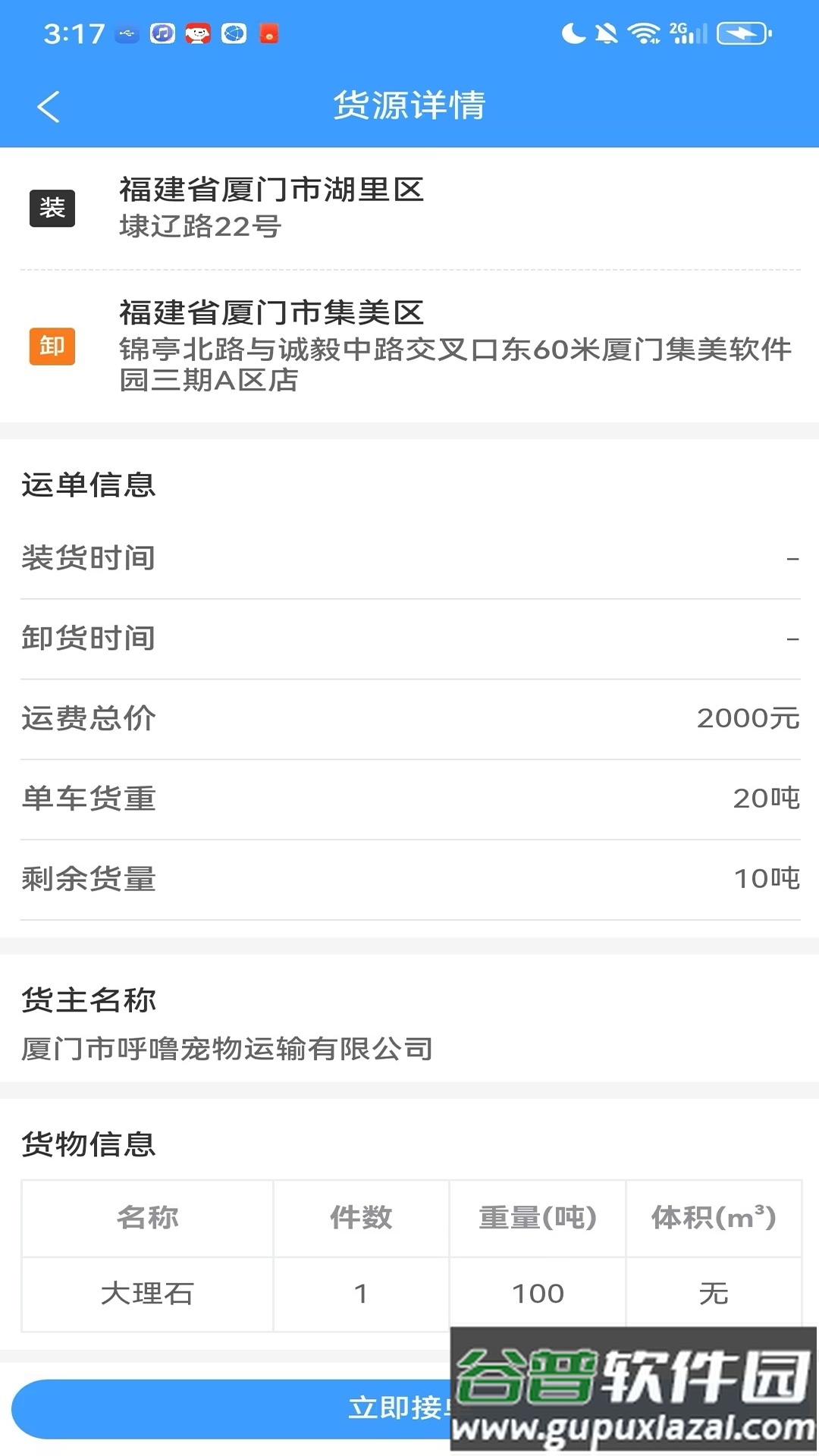
Task: Tap the 运费总价 2000元 row
Action: (409, 719)
